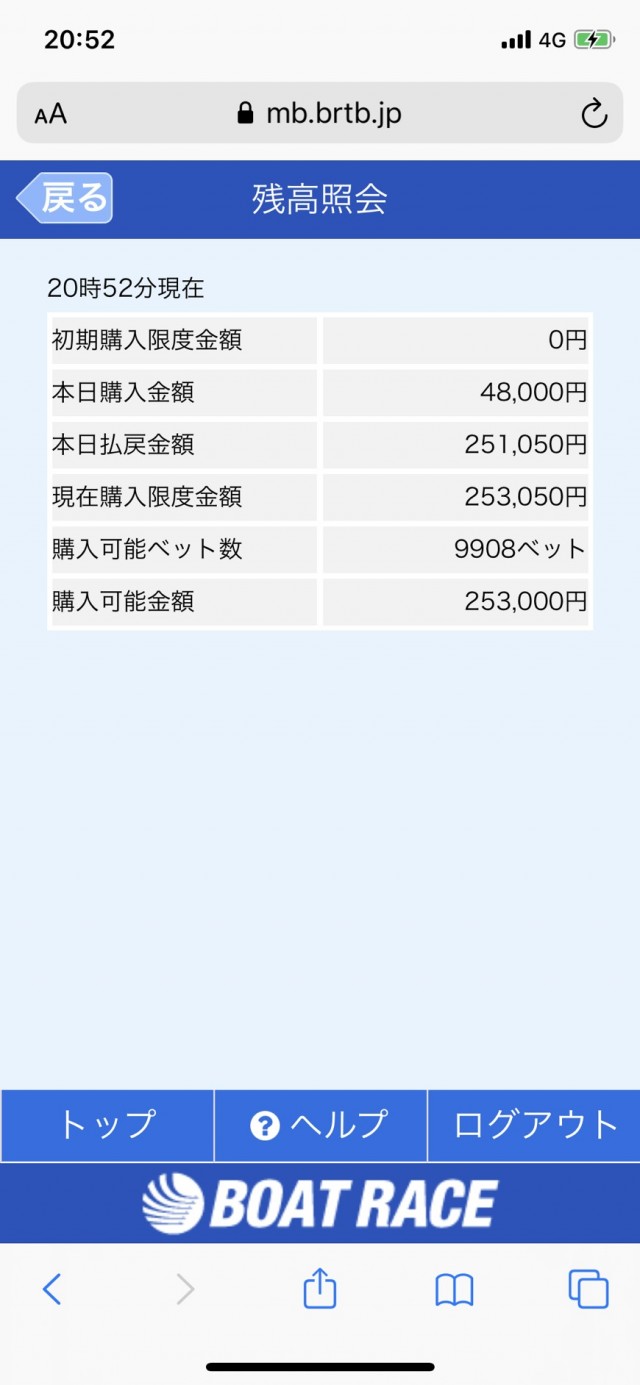Tap ログアウト to log out
Image resolution: width=640 pixels, height=1385 pixels.
[x=535, y=1125]
